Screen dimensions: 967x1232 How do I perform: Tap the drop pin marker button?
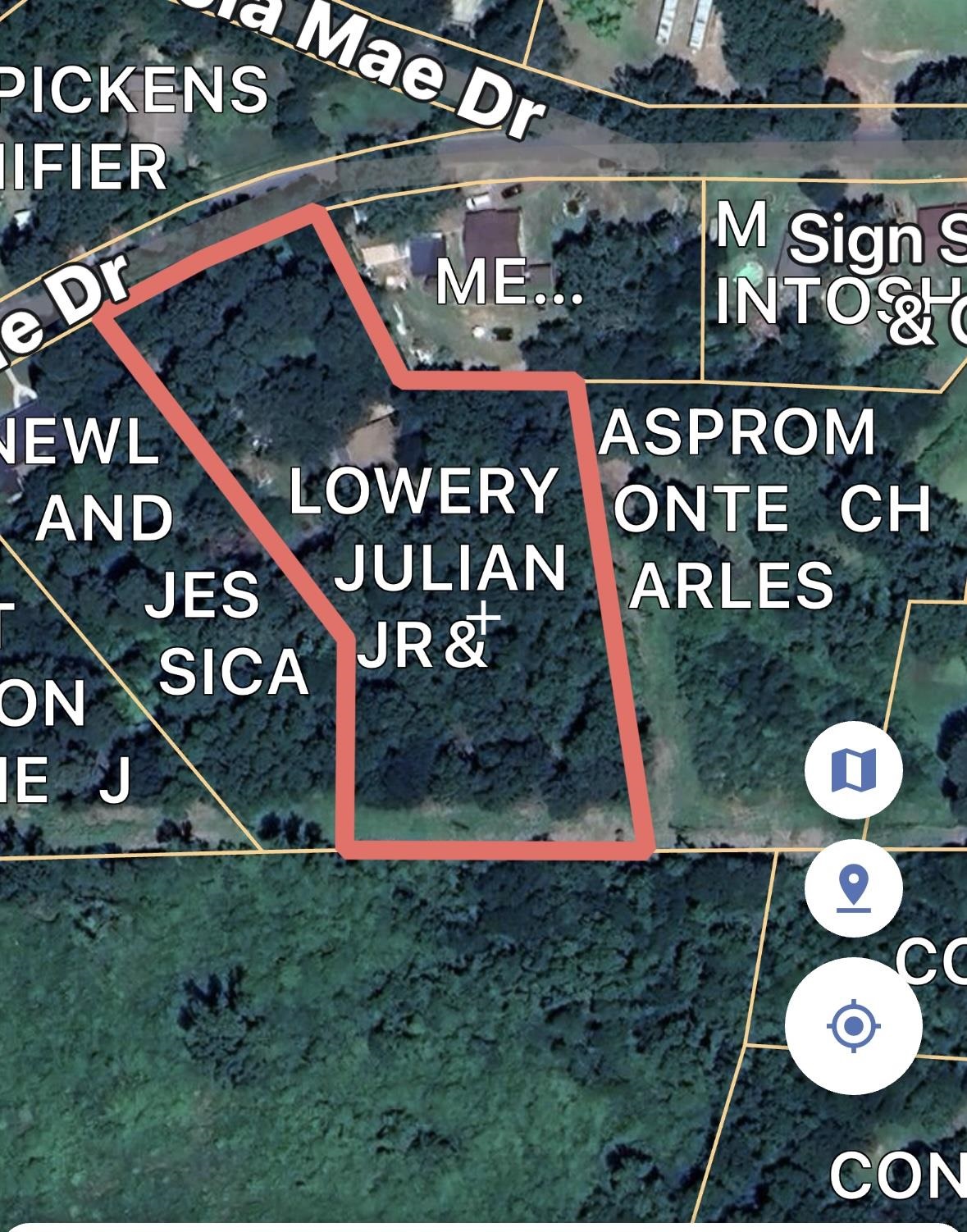(853, 889)
